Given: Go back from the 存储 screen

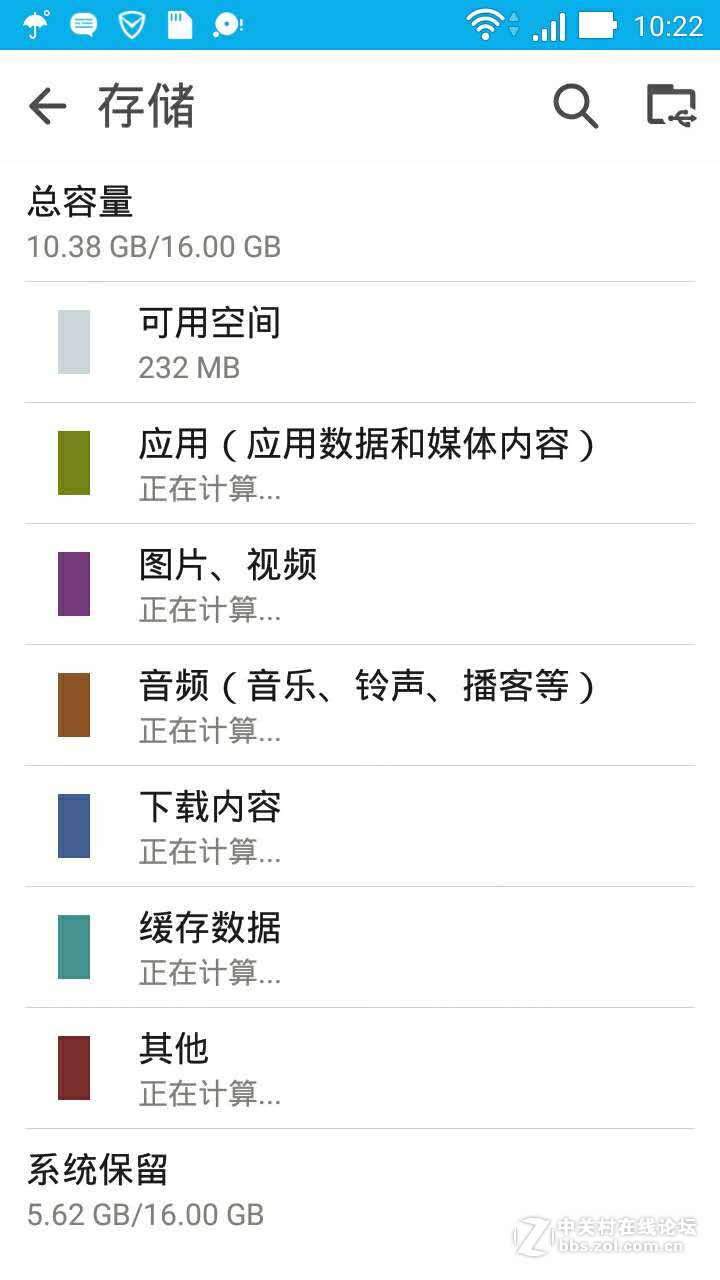Looking at the screenshot, I should point(47,106).
